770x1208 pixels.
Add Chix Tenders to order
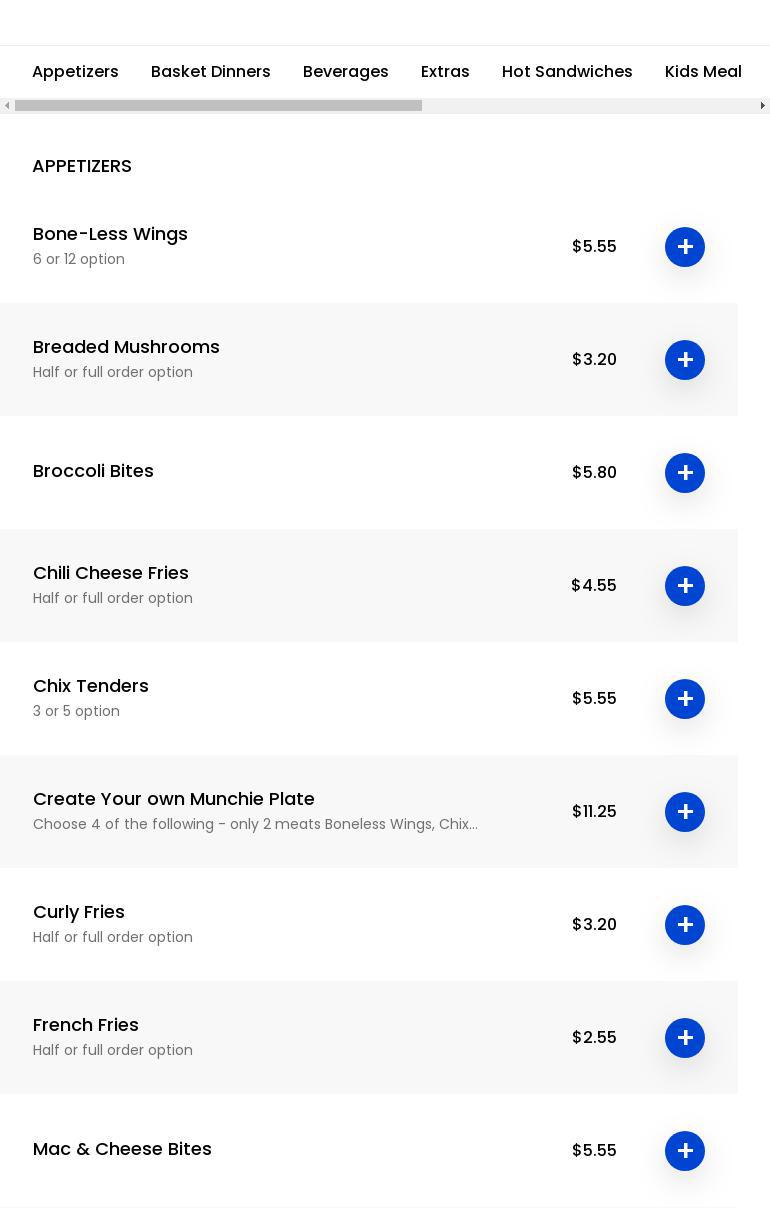click(x=685, y=699)
